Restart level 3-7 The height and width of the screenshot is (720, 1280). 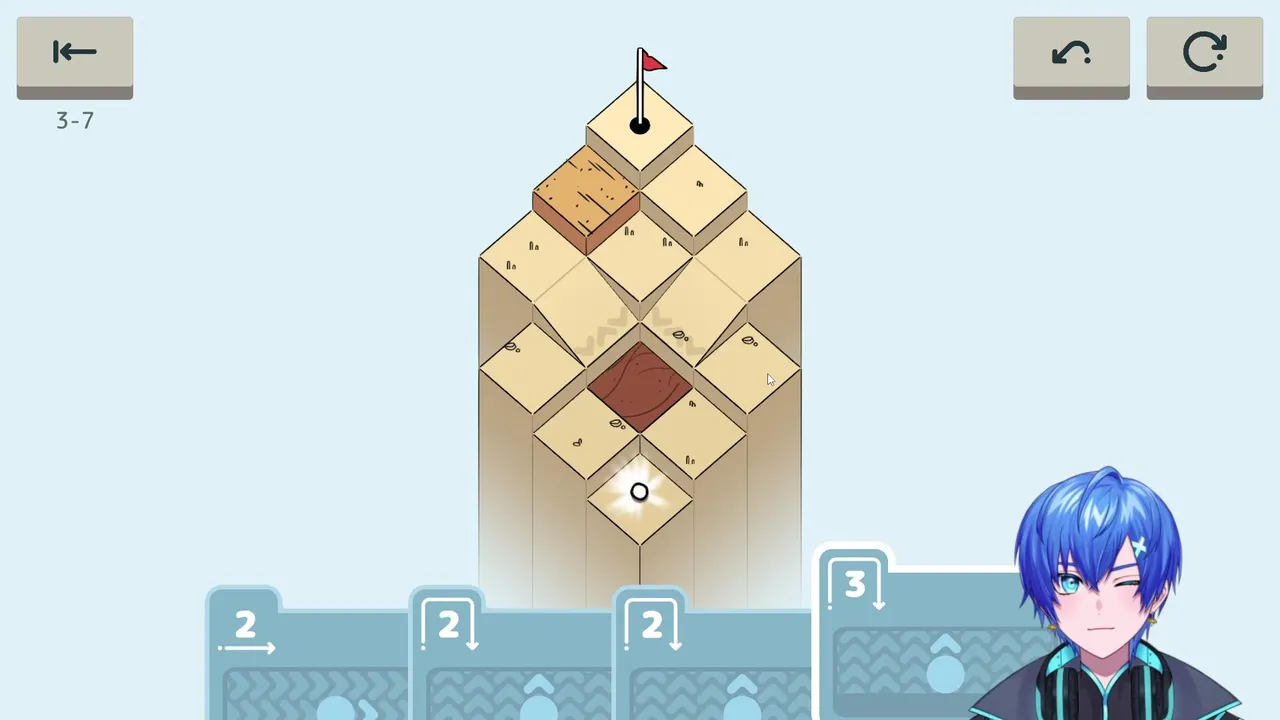coord(1204,55)
